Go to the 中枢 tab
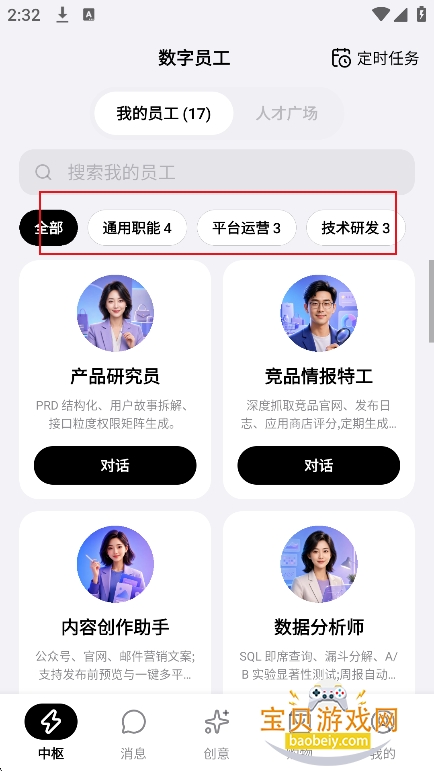 click(51, 732)
